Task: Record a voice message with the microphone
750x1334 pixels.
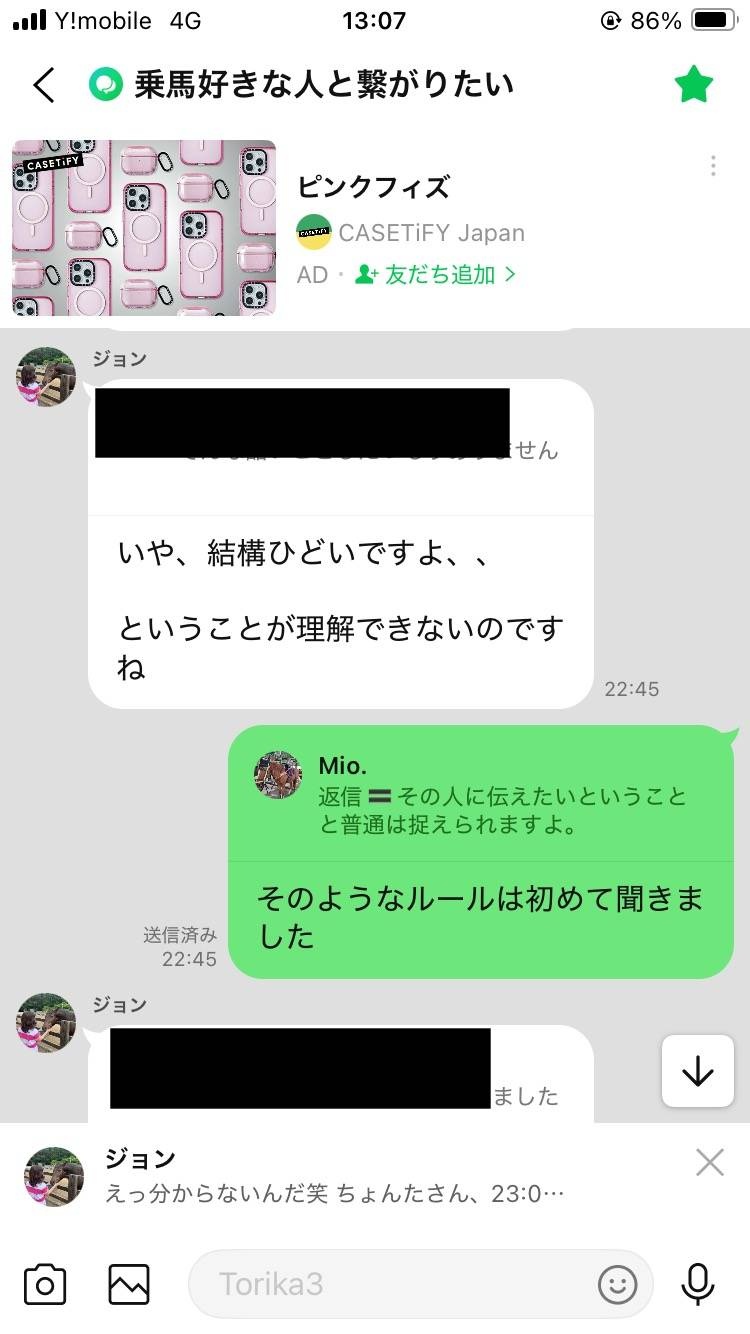Action: (x=697, y=1284)
